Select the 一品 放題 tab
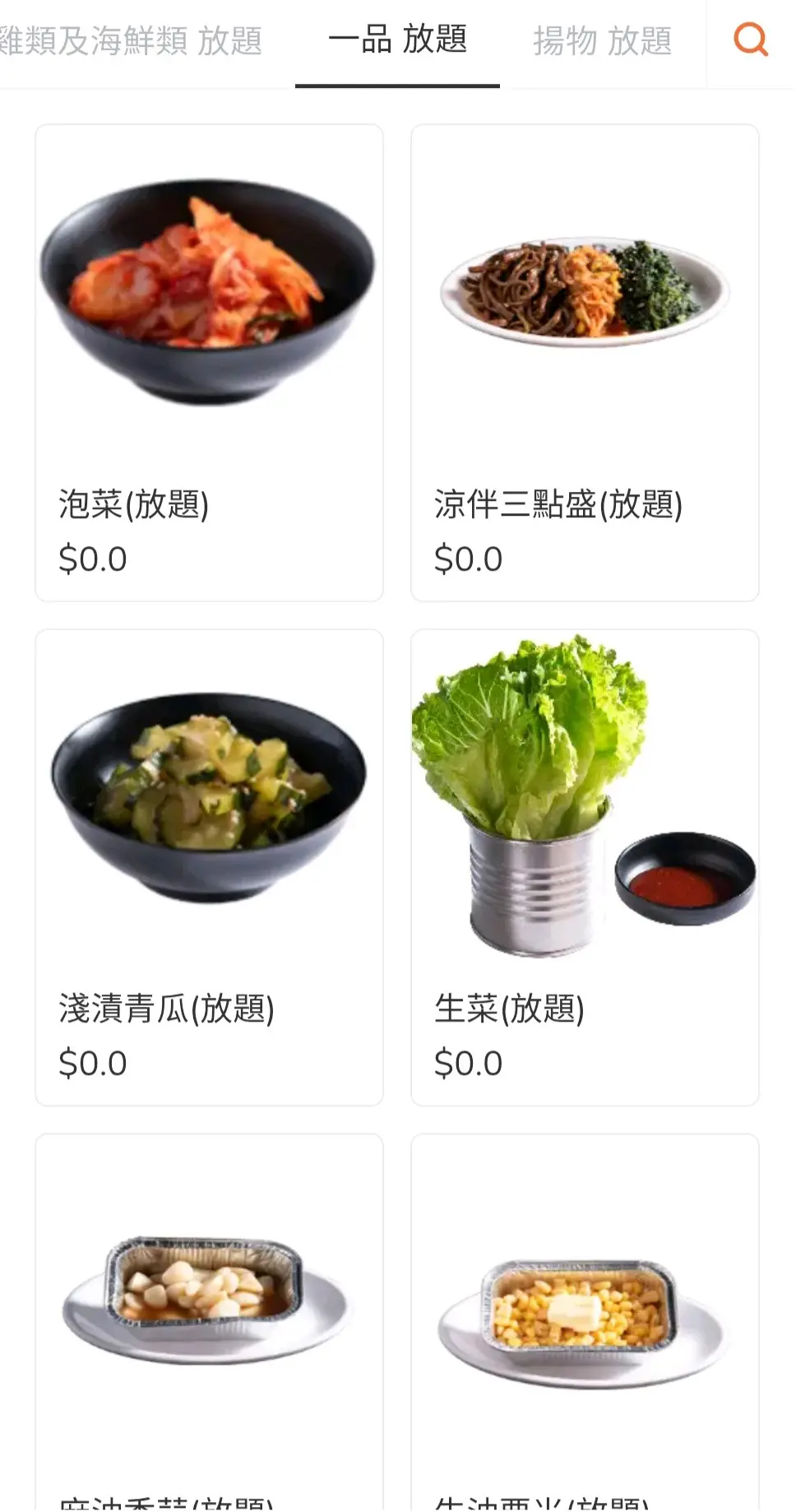Viewport: 796px width, 1512px height. click(397, 40)
